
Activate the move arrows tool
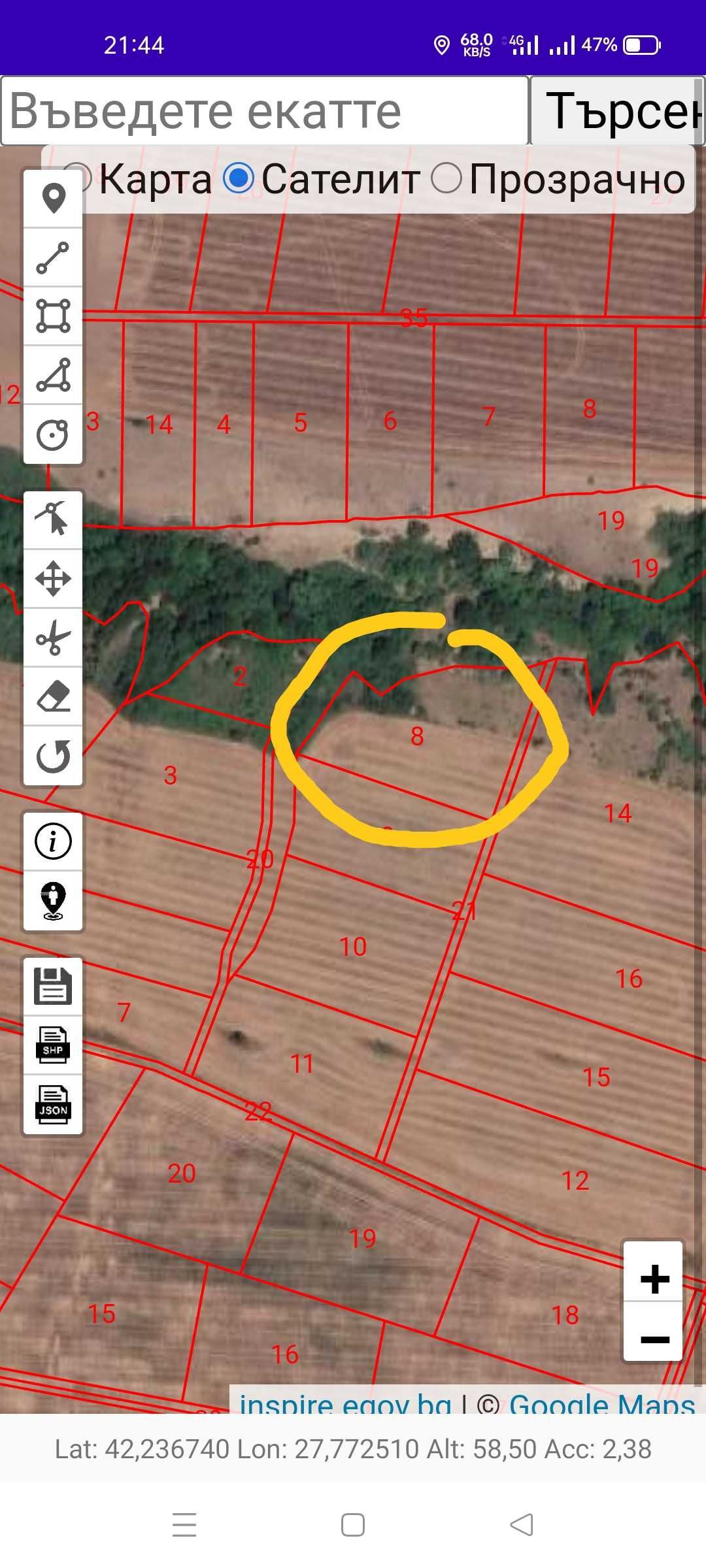[53, 579]
